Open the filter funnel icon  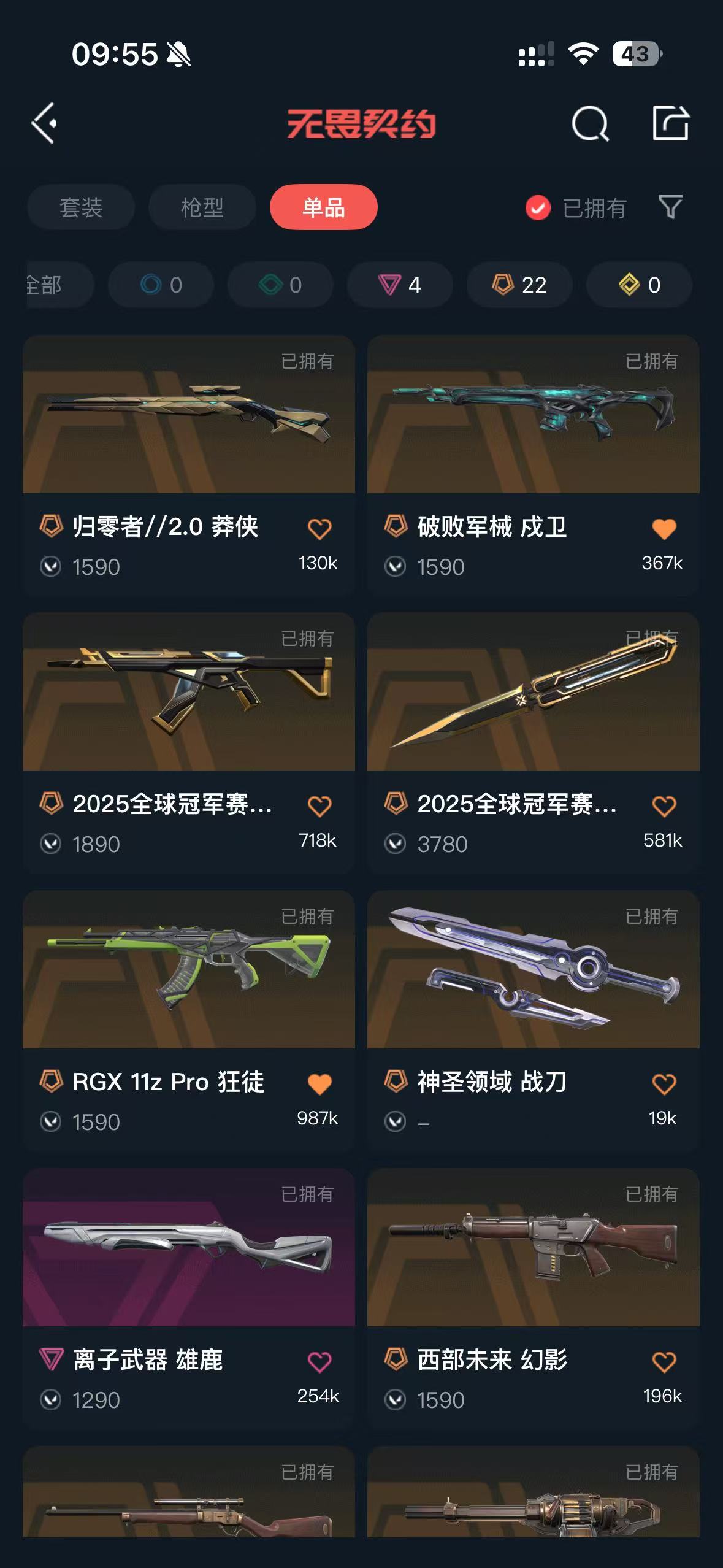coord(670,207)
